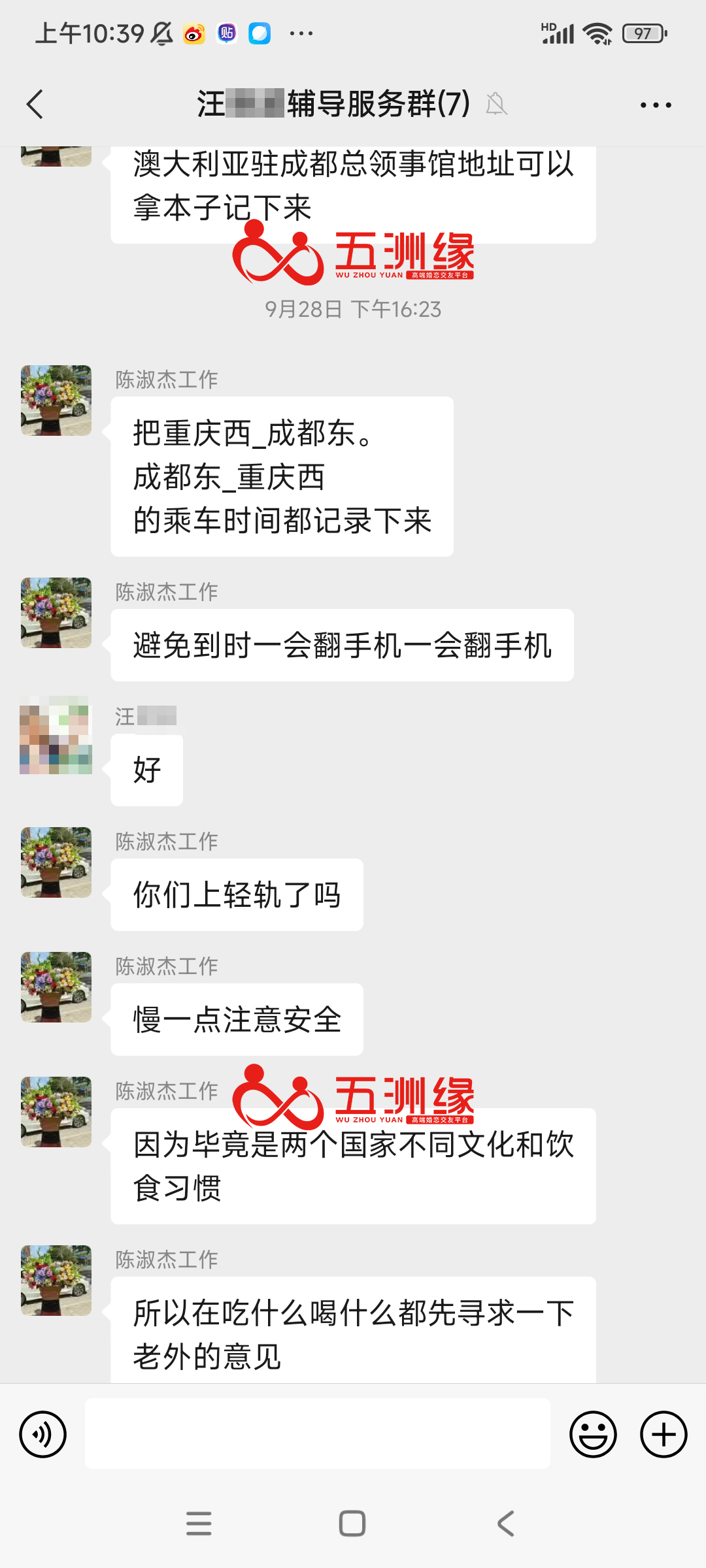The height and width of the screenshot is (1568, 706).
Task: Open the group chat overflow menu
Action: coord(656,105)
